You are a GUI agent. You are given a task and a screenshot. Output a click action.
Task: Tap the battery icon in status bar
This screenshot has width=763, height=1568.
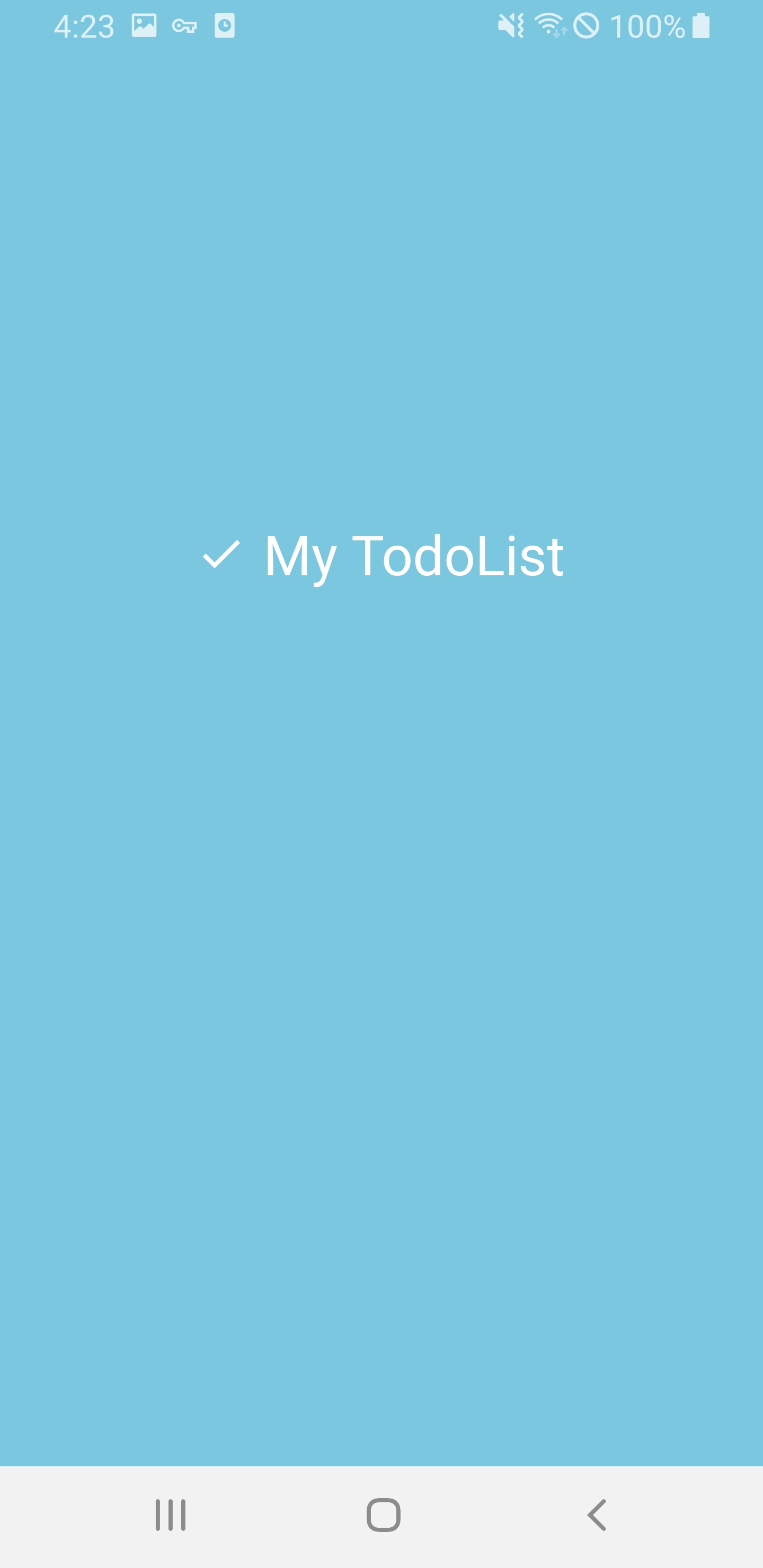tap(700, 25)
